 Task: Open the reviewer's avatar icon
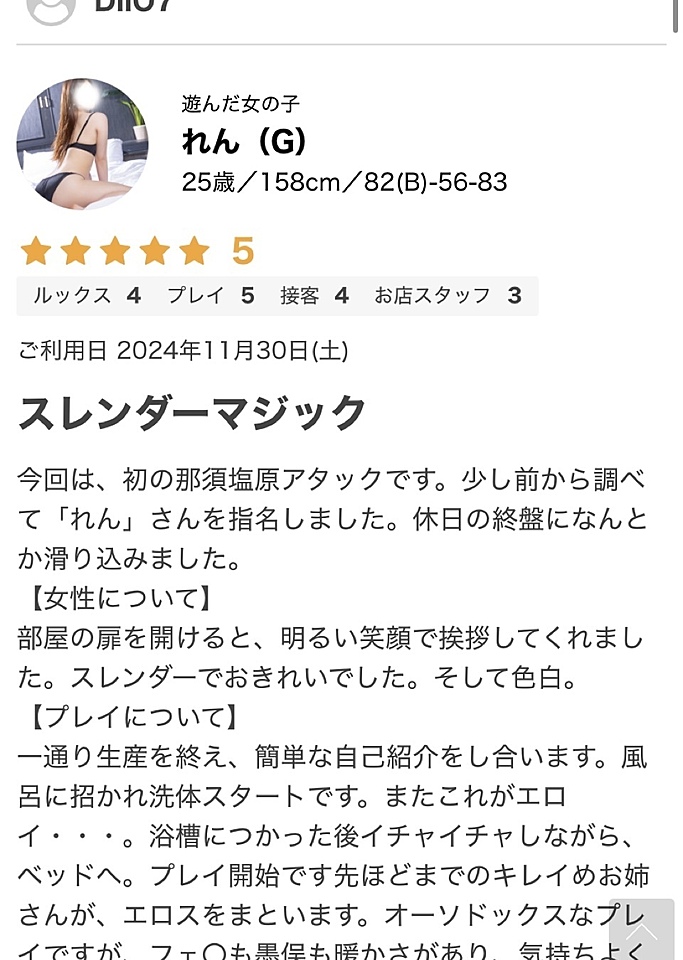tap(50, 8)
